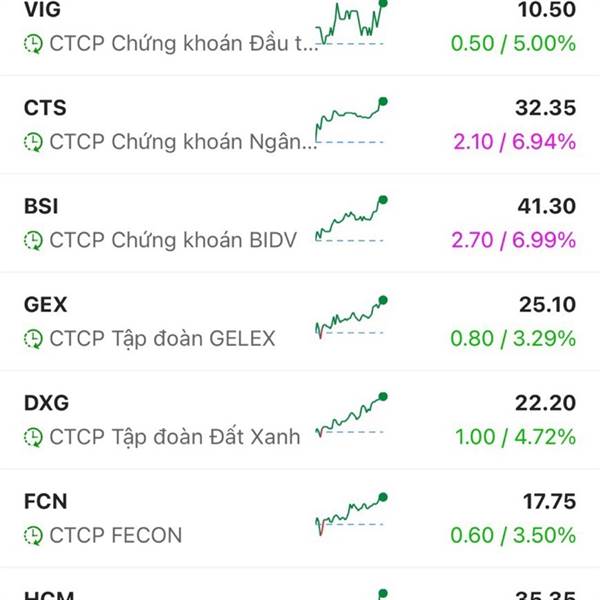Open the VIG stock row
Viewport: 600px width, 600px height.
pos(300,28)
